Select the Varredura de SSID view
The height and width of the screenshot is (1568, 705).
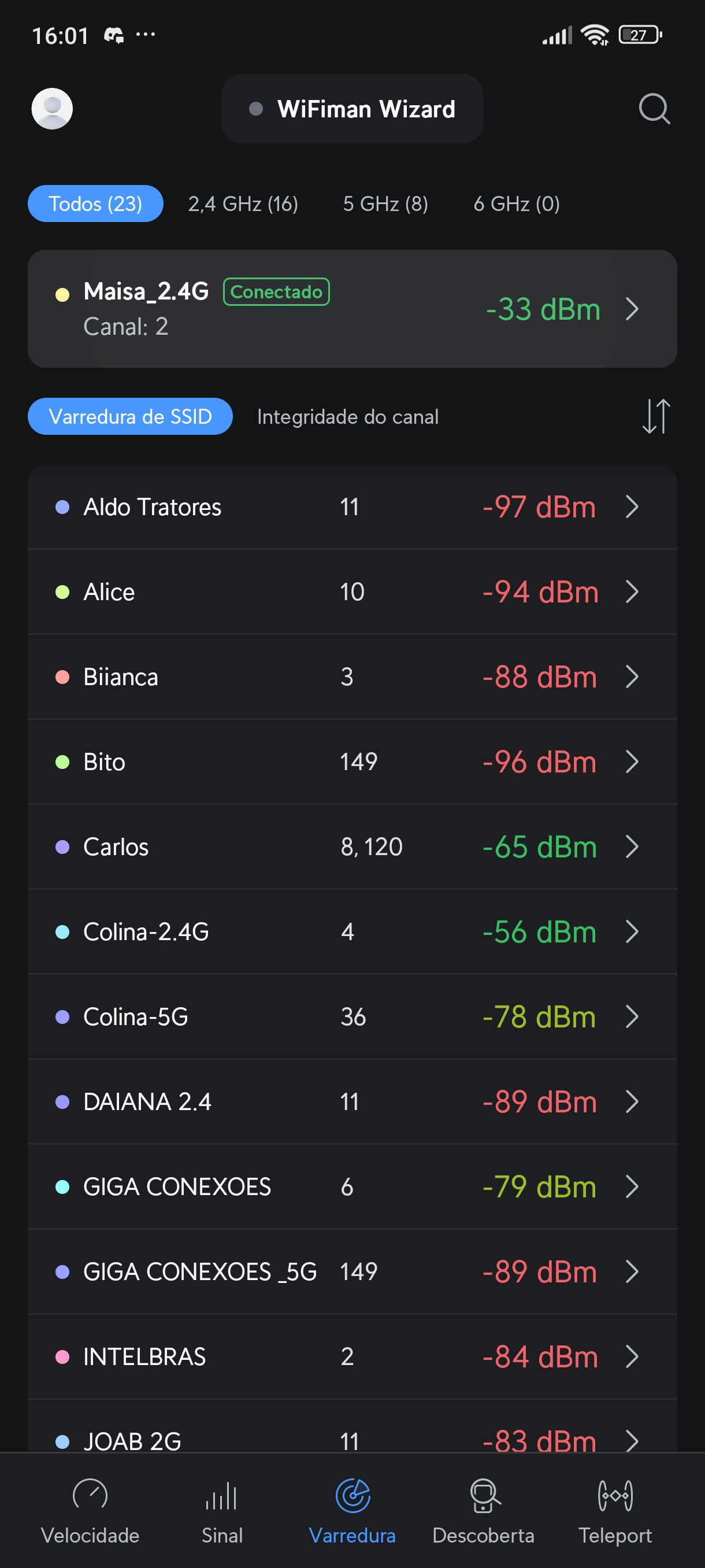[130, 417]
